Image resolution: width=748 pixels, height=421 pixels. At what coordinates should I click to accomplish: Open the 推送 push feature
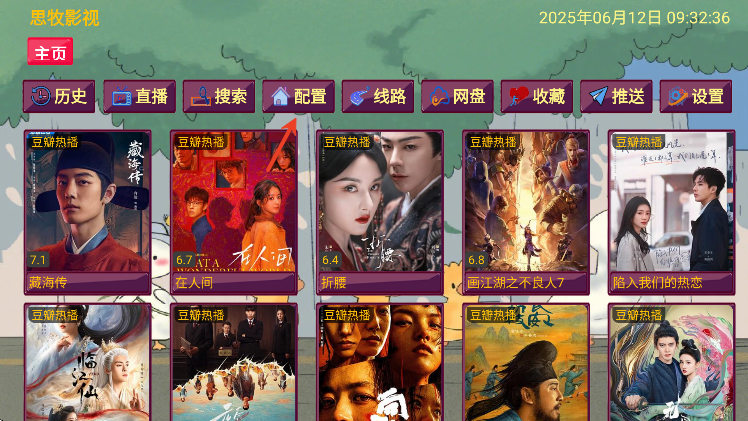[616, 97]
